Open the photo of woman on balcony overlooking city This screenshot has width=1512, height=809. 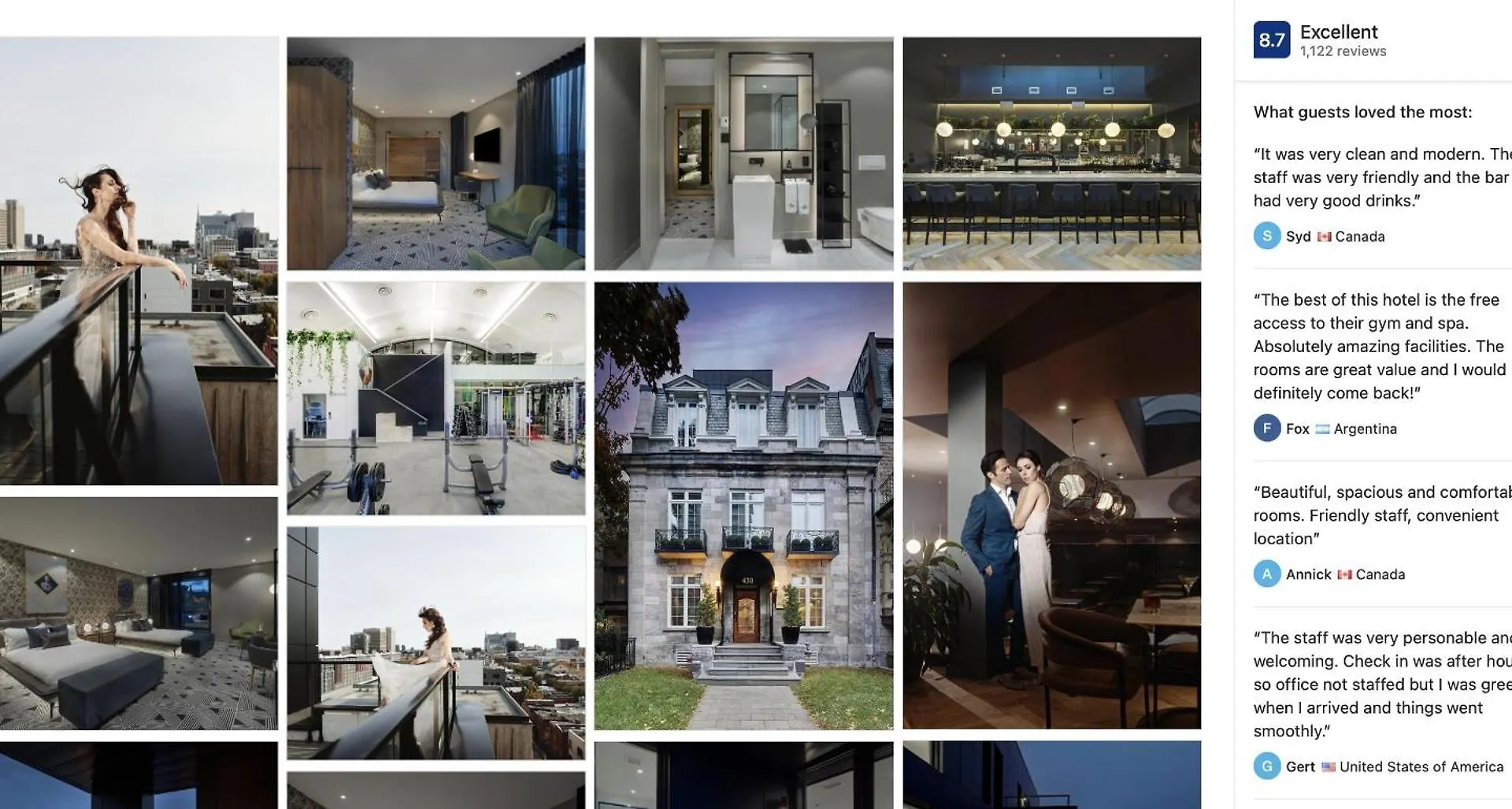139,260
